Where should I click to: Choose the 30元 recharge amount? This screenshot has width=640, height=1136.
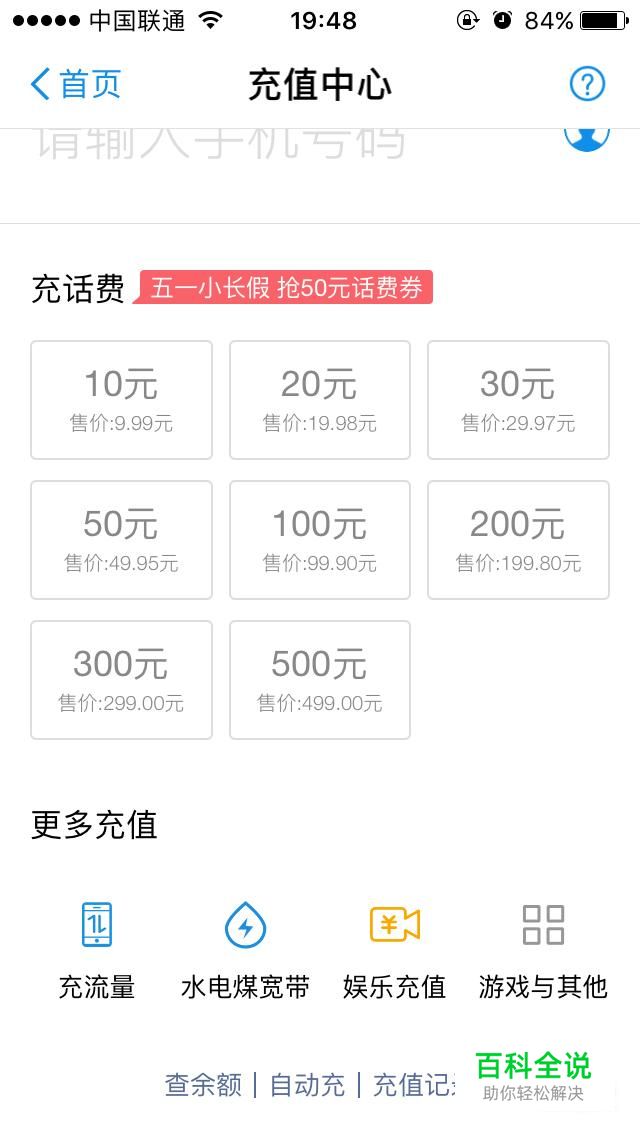coord(518,400)
